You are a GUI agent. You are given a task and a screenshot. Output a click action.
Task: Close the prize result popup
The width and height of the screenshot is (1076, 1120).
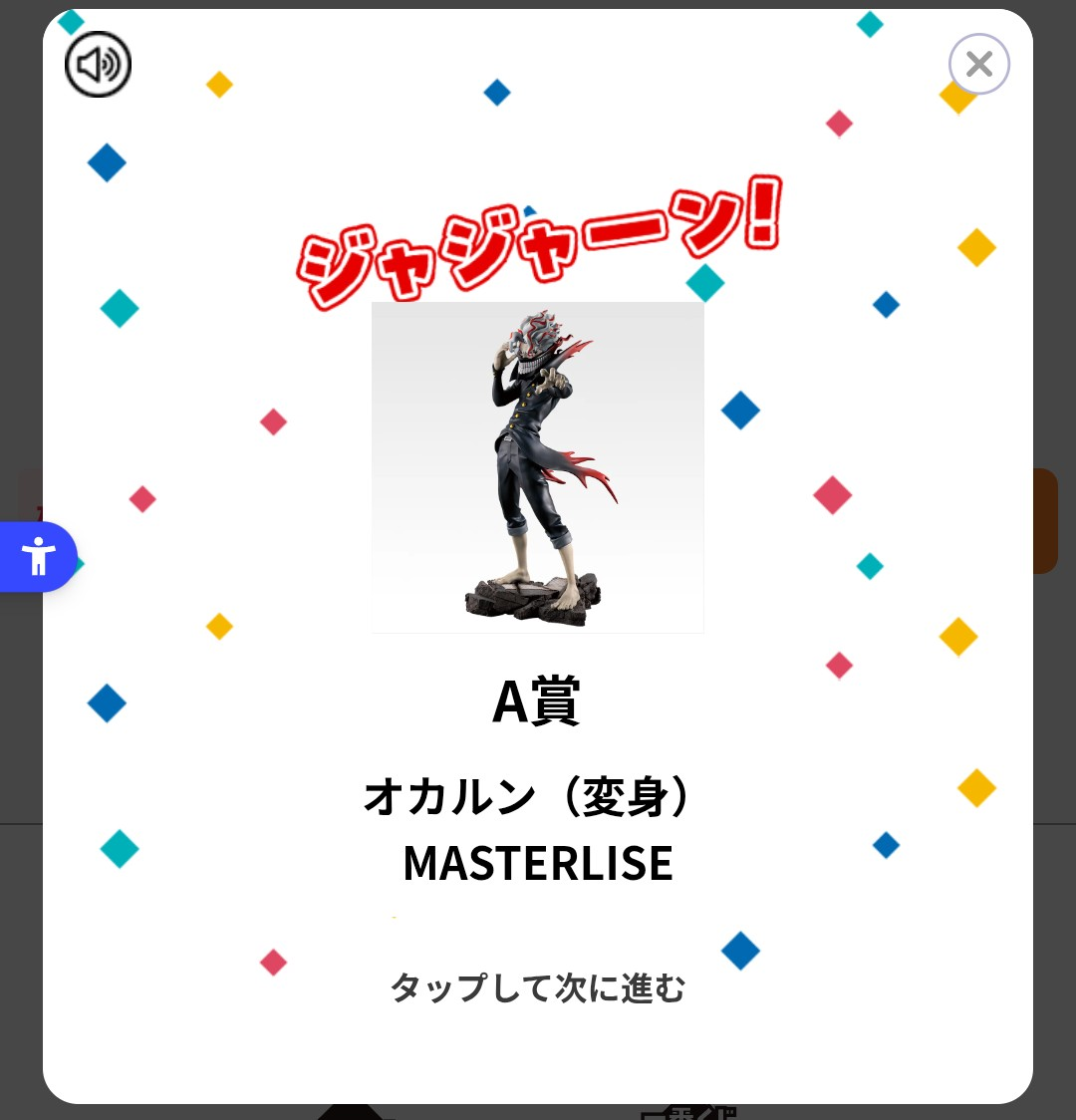[x=978, y=65]
